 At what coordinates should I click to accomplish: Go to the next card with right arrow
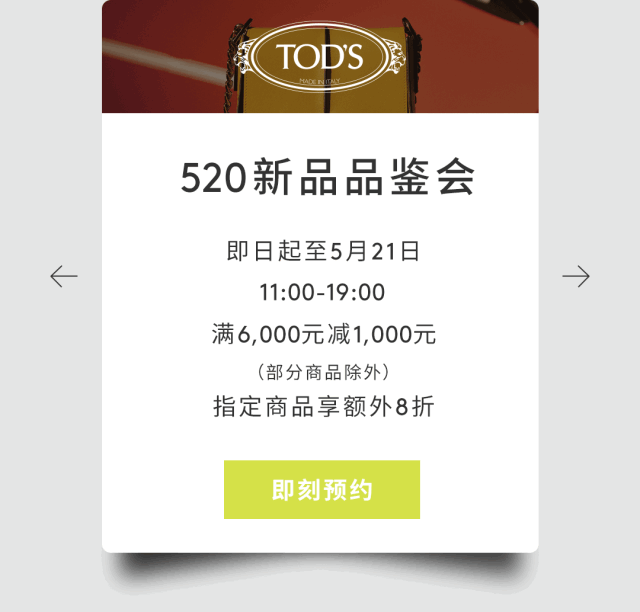(x=576, y=276)
